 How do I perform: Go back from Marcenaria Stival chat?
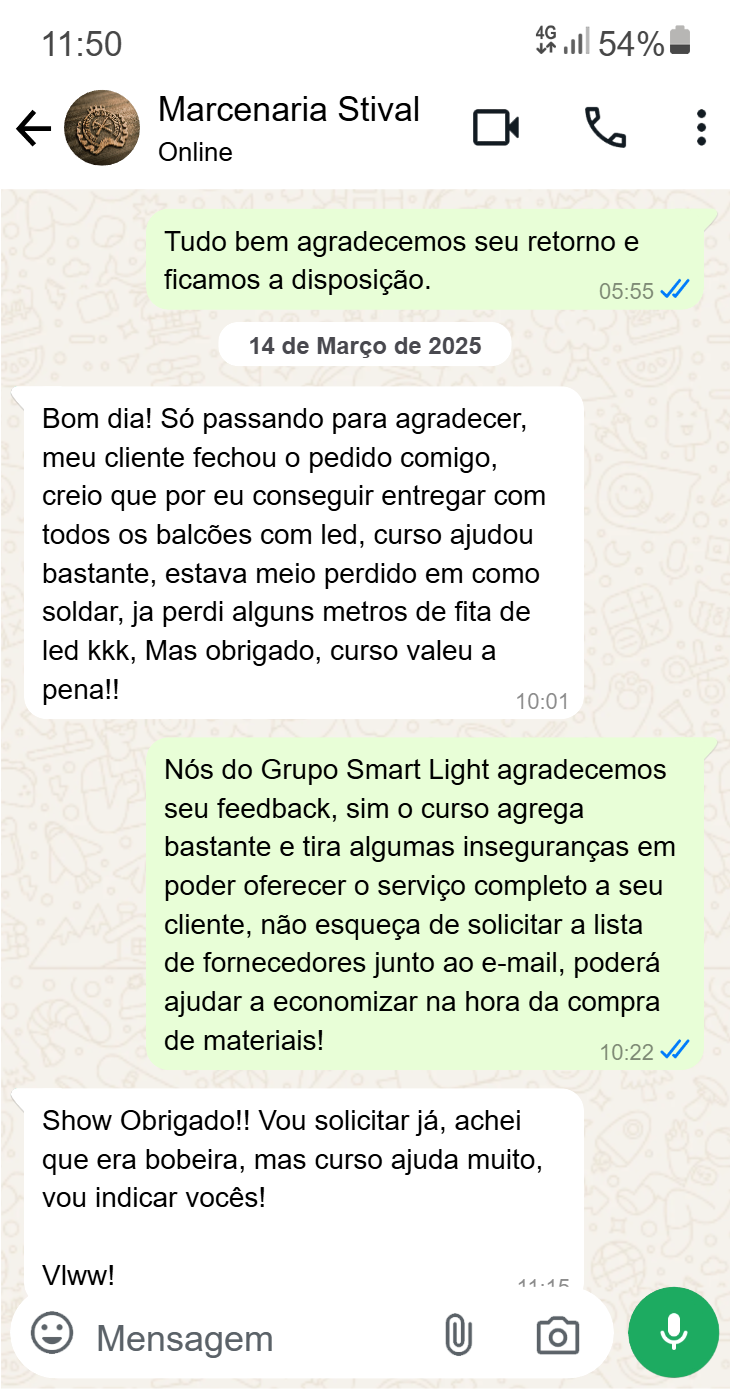34,128
